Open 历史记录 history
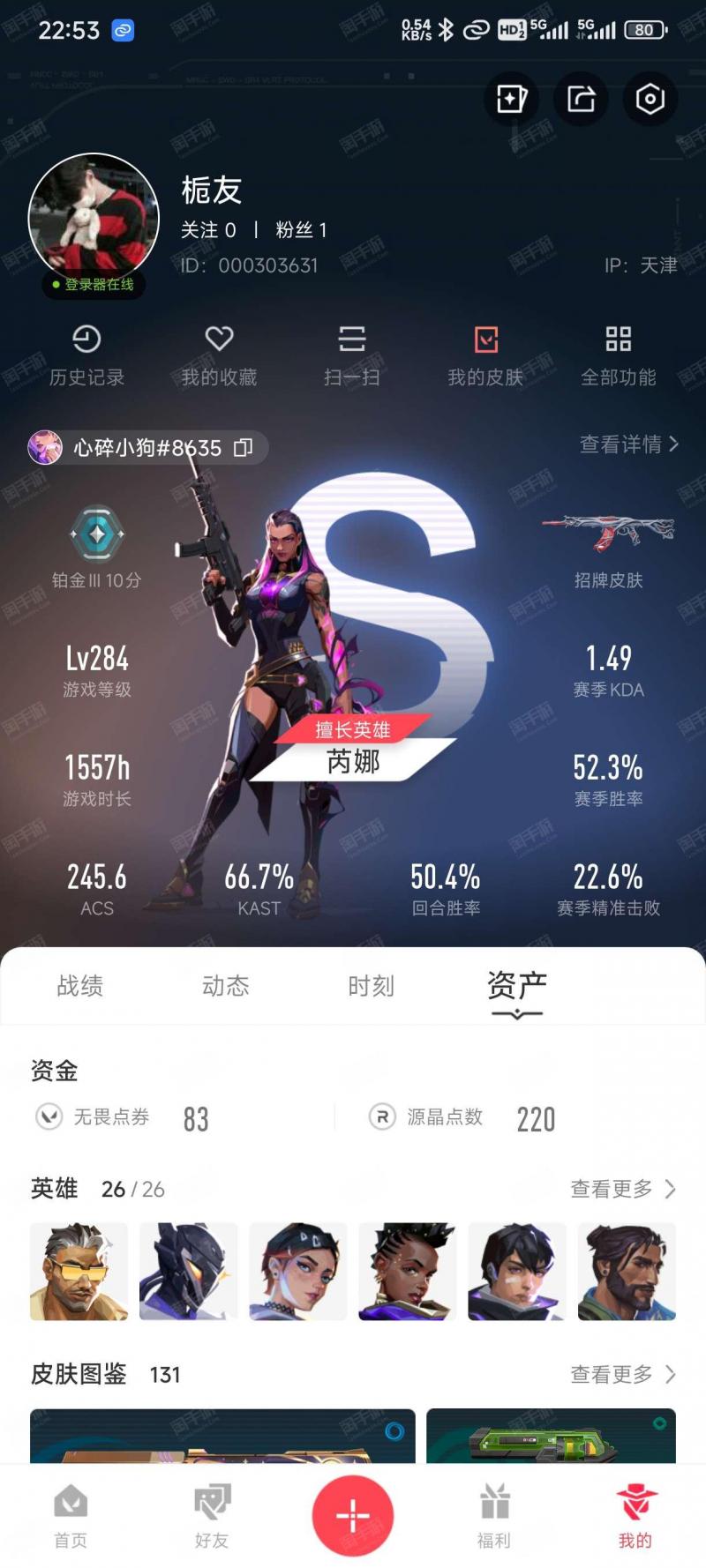 point(86,355)
